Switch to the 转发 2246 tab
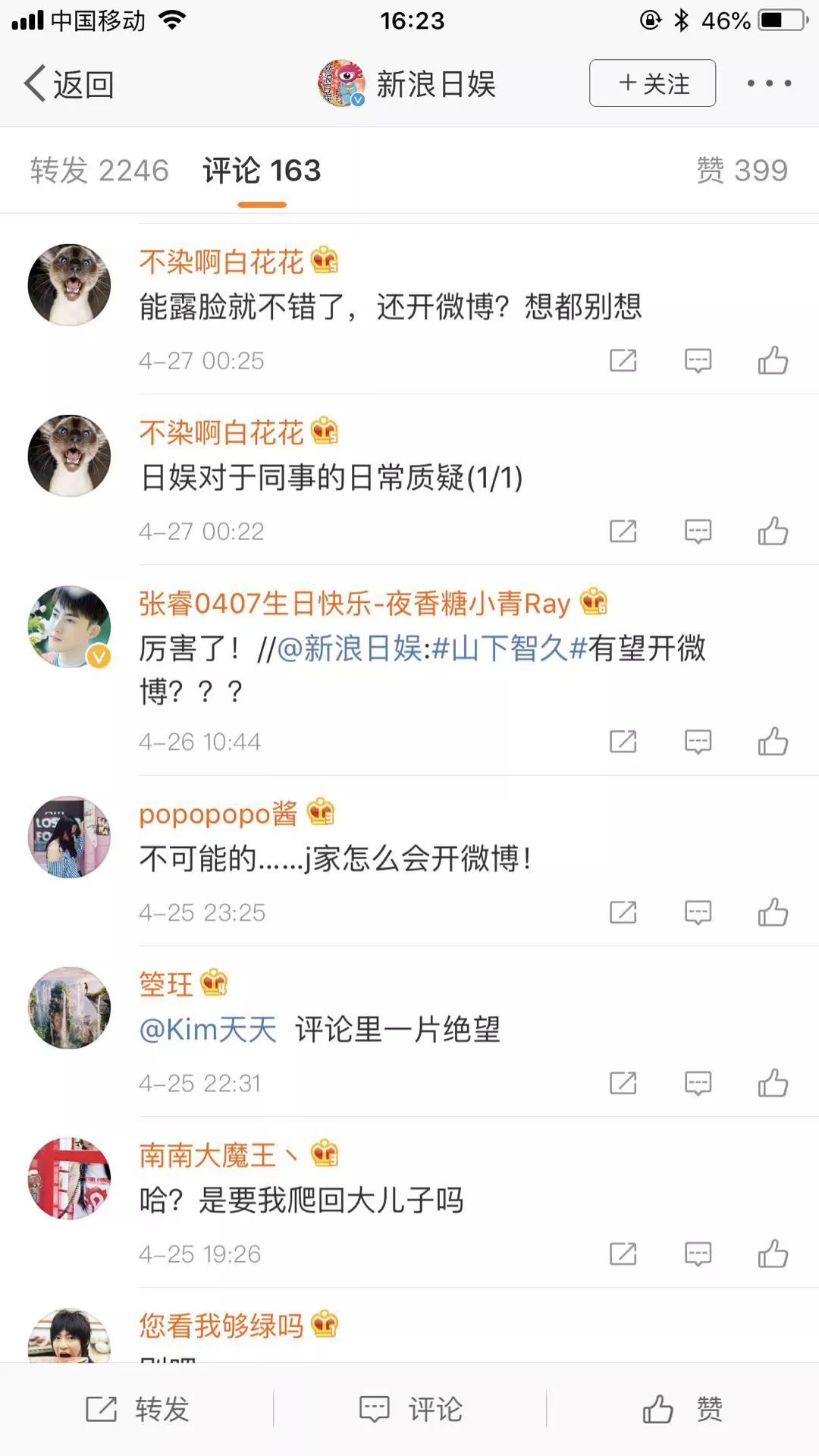The width and height of the screenshot is (819, 1456). point(99,170)
